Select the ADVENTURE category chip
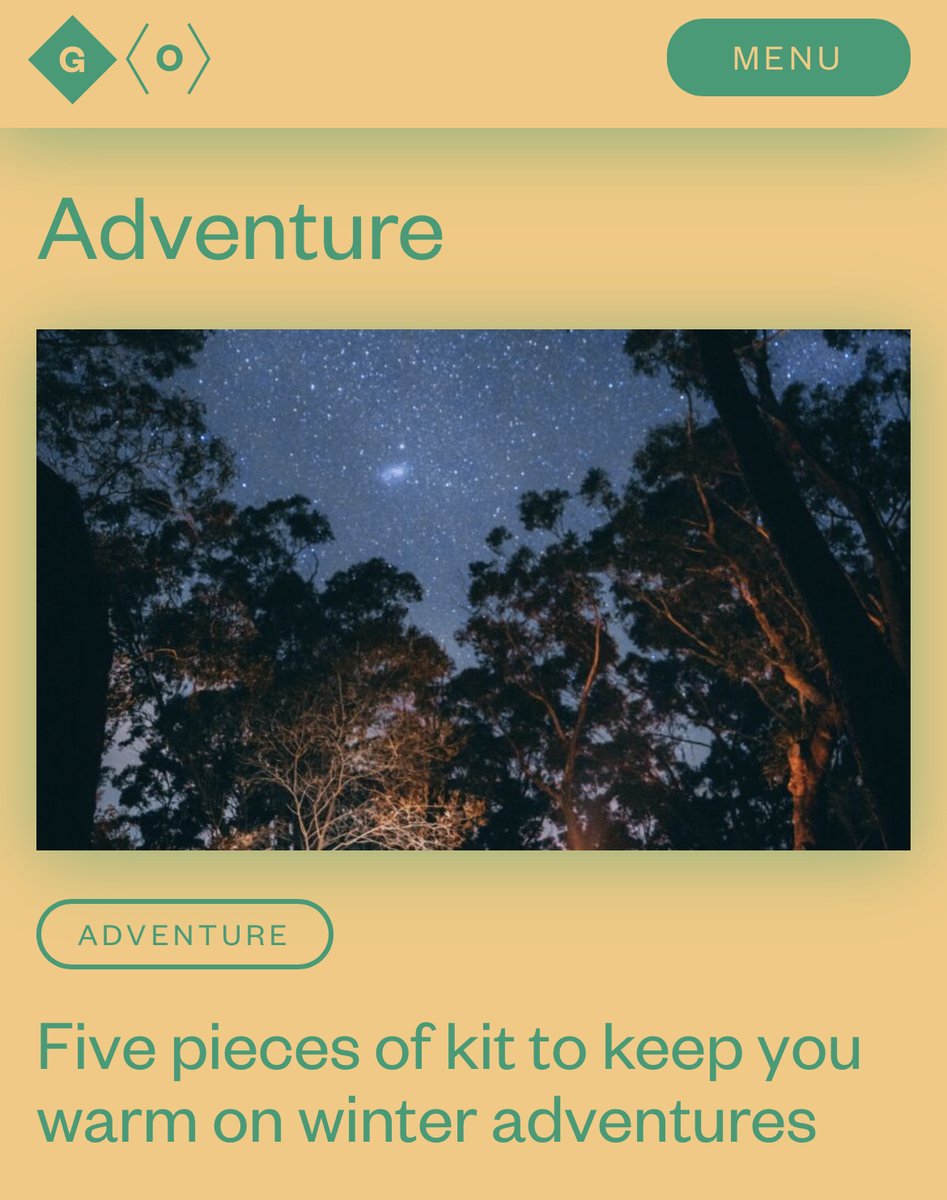Screen dimensions: 947x1200 point(184,935)
